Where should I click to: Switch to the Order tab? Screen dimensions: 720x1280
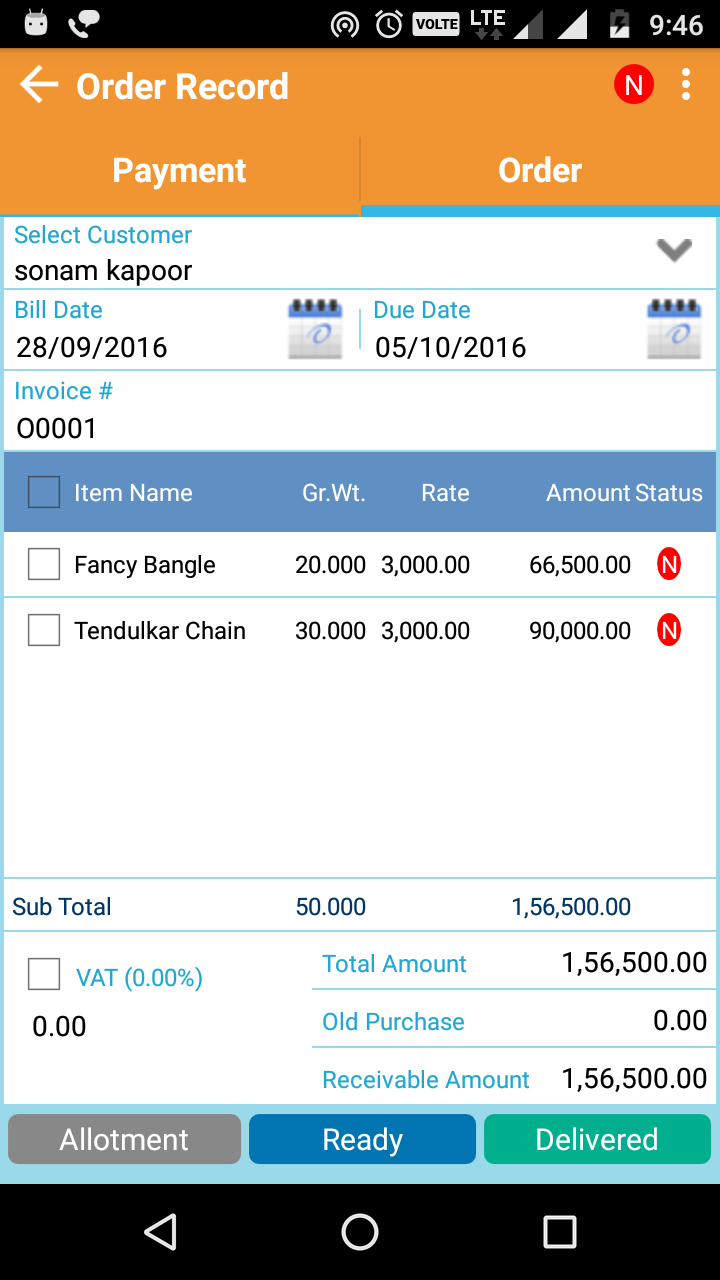(x=540, y=171)
